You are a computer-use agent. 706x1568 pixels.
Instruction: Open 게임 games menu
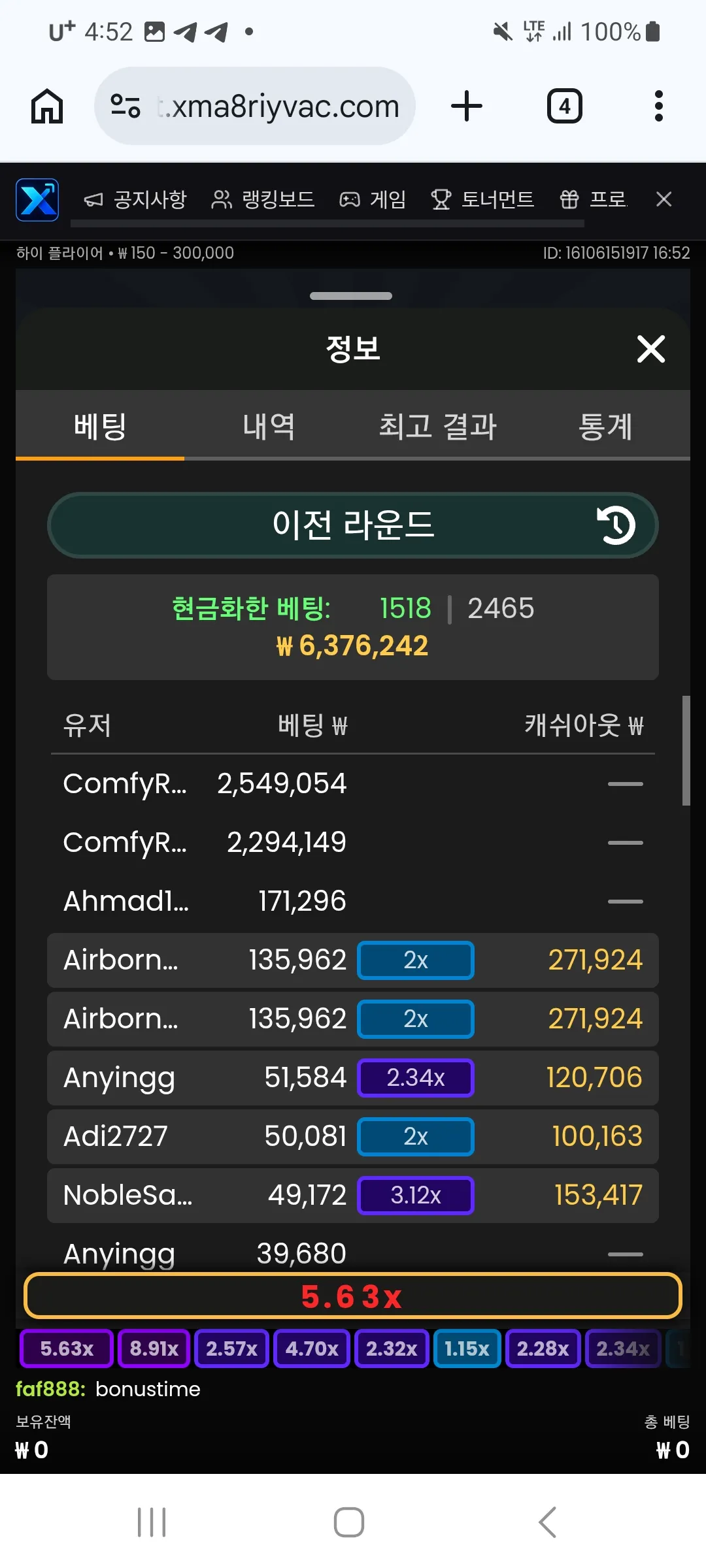pos(373,199)
